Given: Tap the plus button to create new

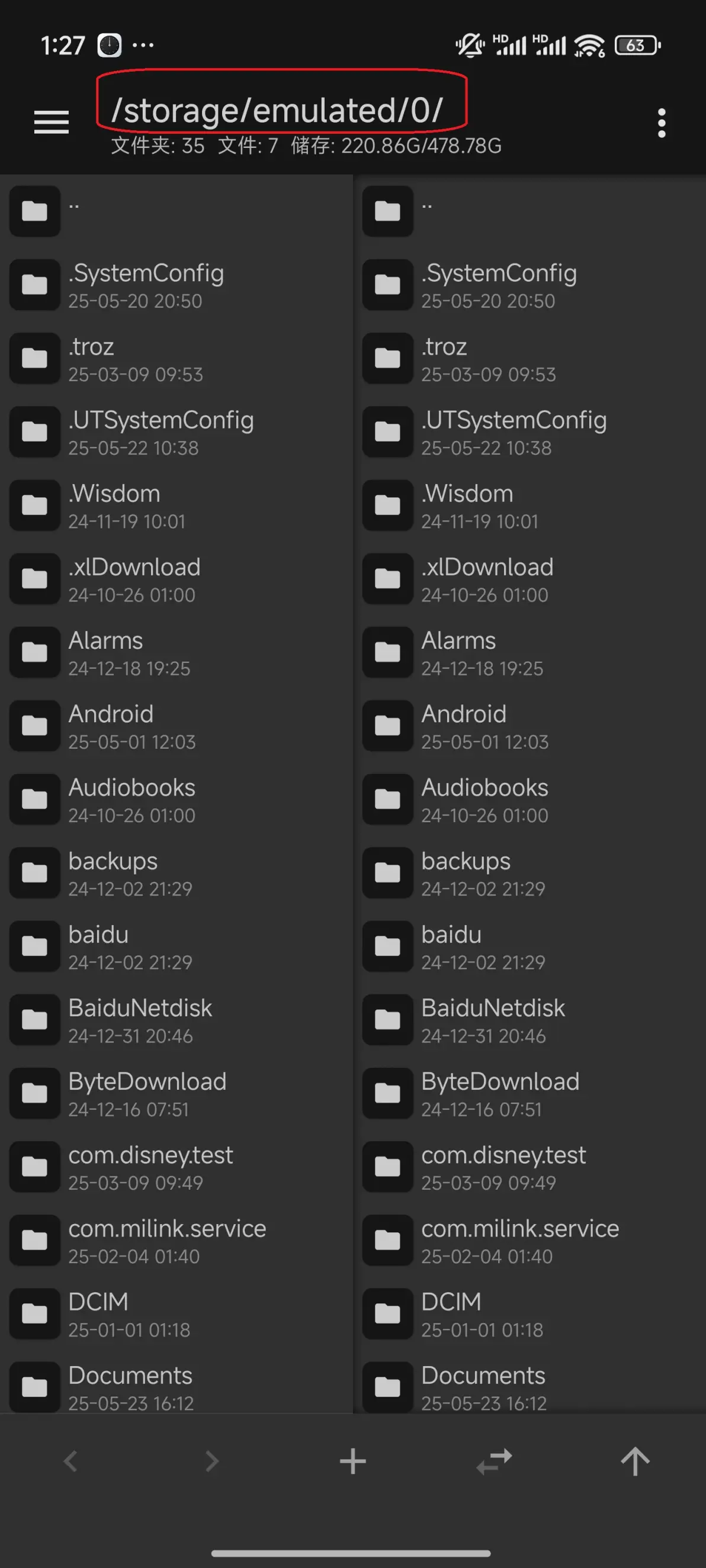Looking at the screenshot, I should coord(352,1461).
